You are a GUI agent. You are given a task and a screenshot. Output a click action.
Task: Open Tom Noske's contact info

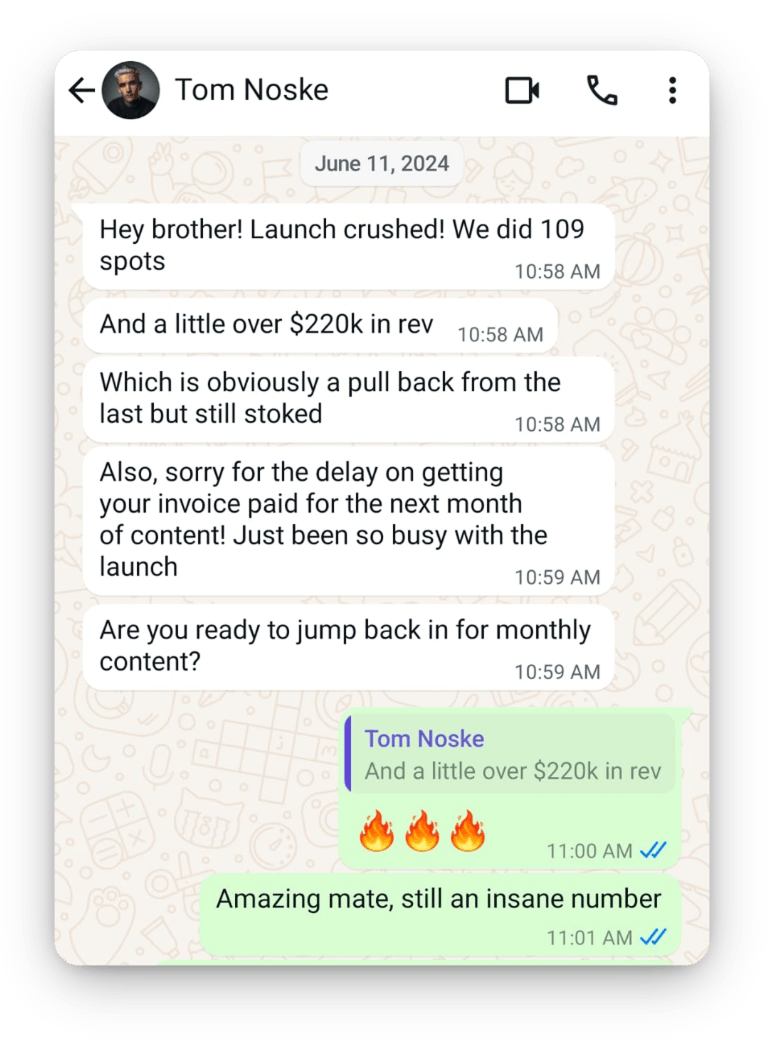click(x=251, y=90)
